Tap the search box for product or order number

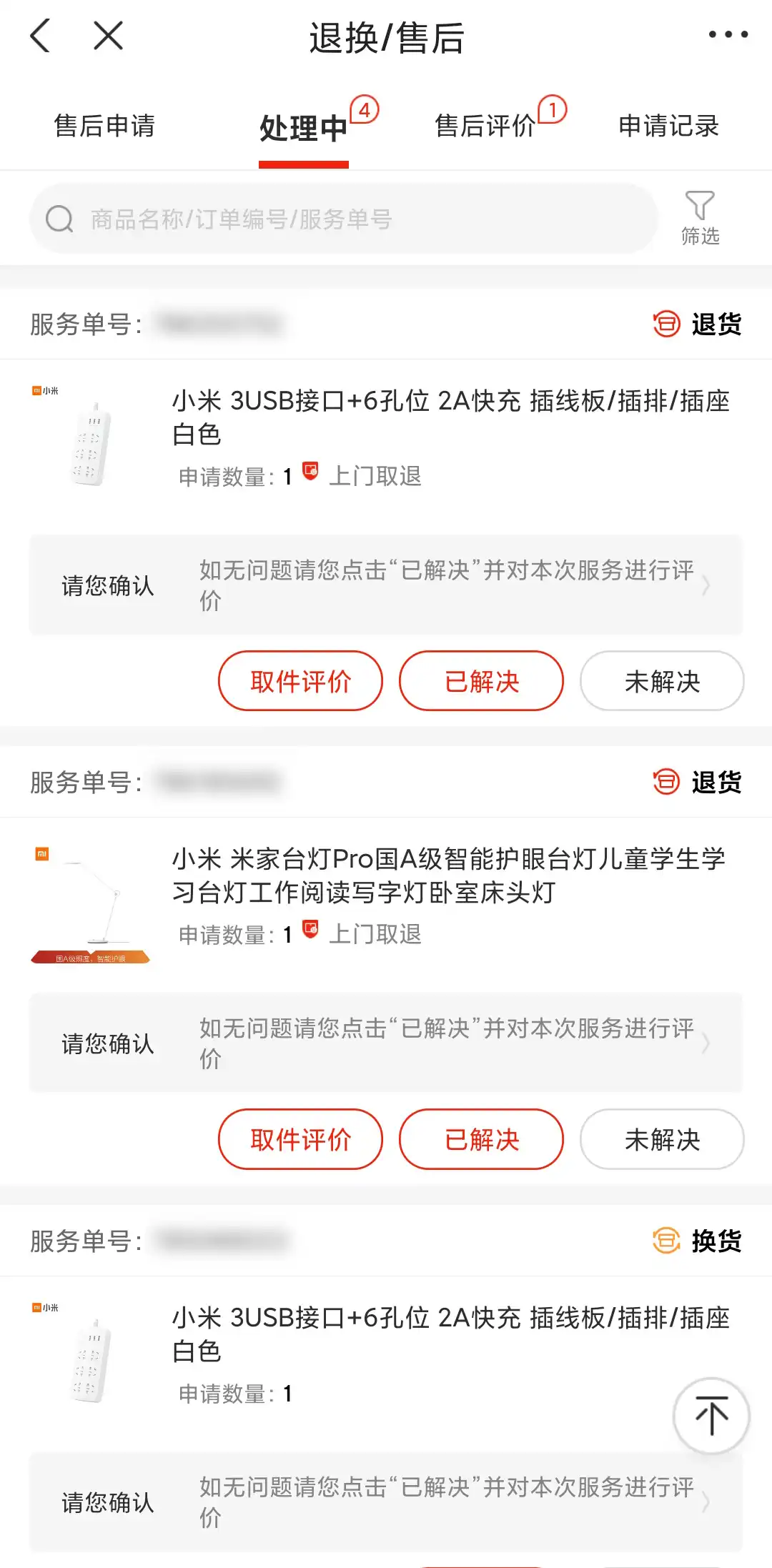[x=343, y=219]
